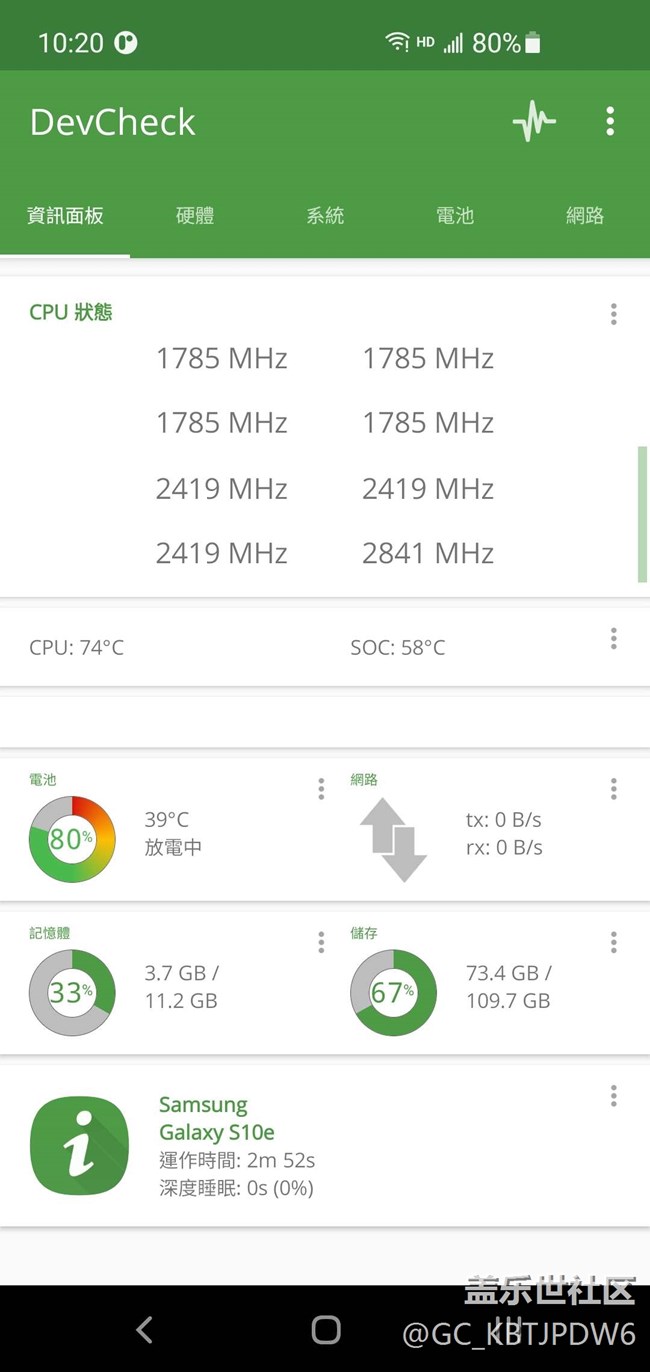Open the 記憶體 card options menu
The height and width of the screenshot is (1372, 650).
click(x=321, y=942)
